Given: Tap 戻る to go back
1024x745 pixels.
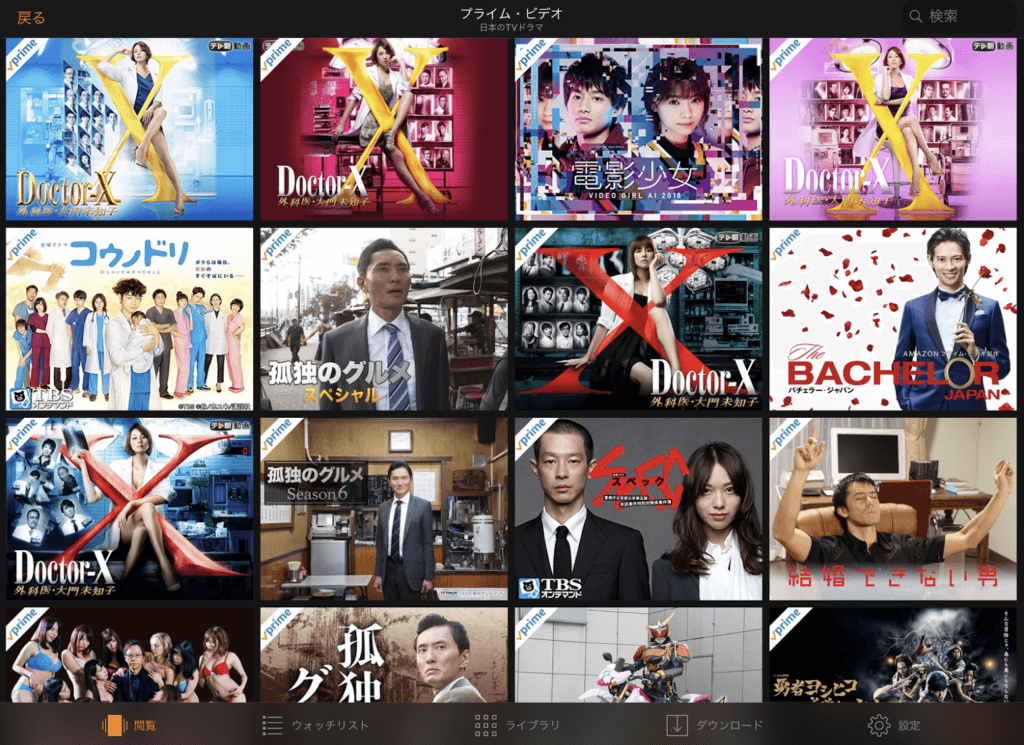Looking at the screenshot, I should coord(31,17).
